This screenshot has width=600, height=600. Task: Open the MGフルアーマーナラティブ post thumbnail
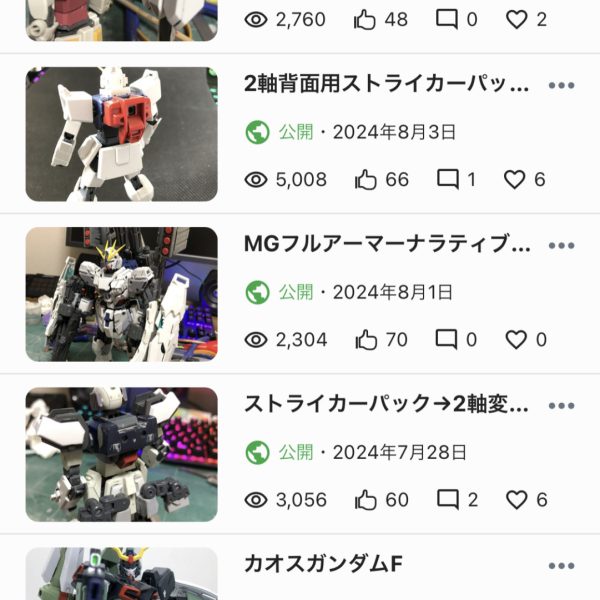(121, 294)
